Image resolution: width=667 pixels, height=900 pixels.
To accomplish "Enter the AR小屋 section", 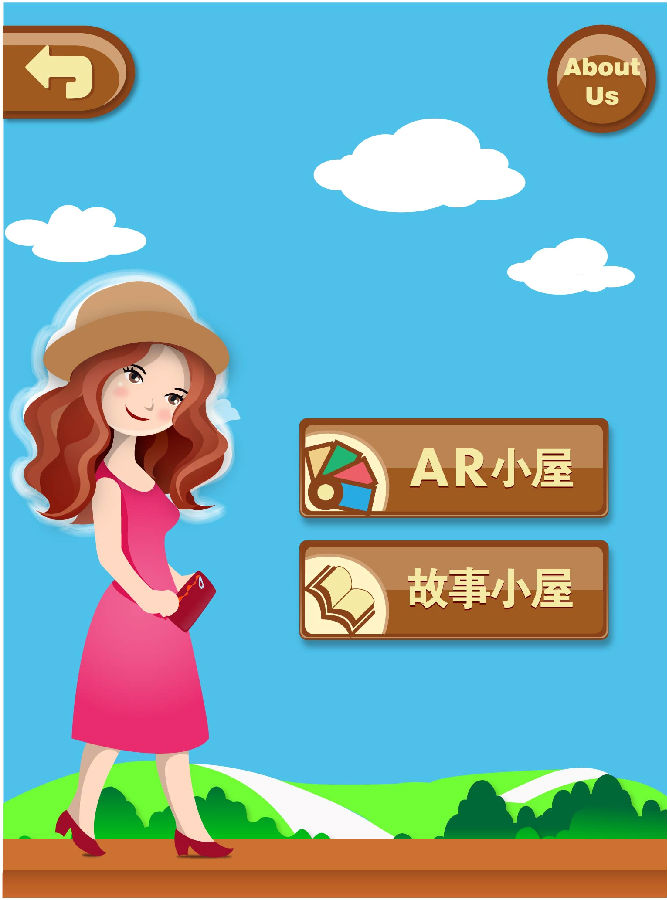I will 454,468.
